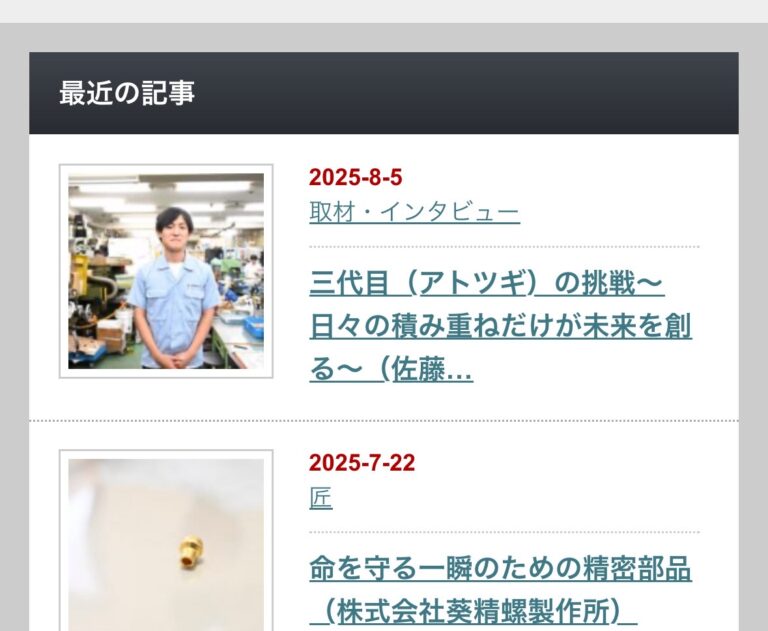Tap the brass part photo thumbnail
Viewport: 768px width, 631px height.
pyautogui.click(x=166, y=544)
